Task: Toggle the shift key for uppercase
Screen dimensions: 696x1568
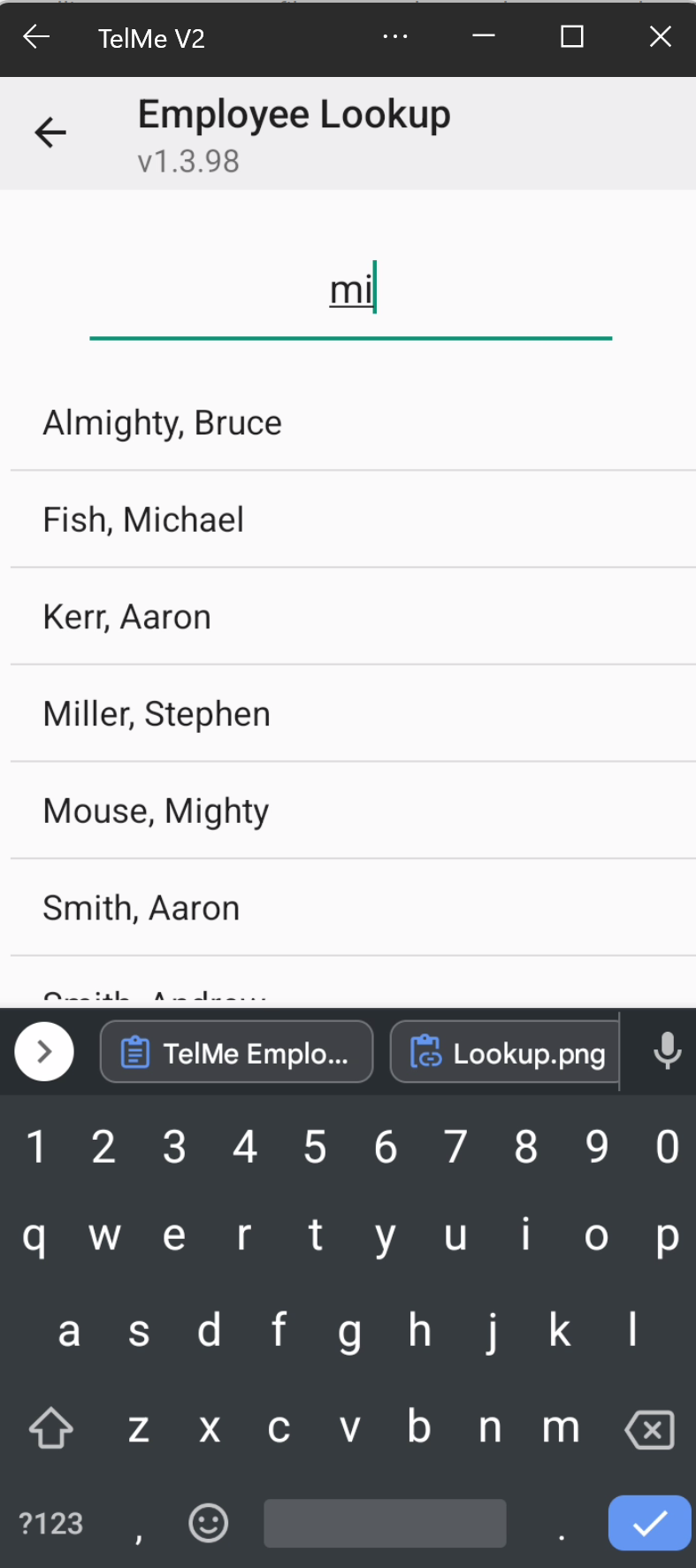Action: point(50,1427)
